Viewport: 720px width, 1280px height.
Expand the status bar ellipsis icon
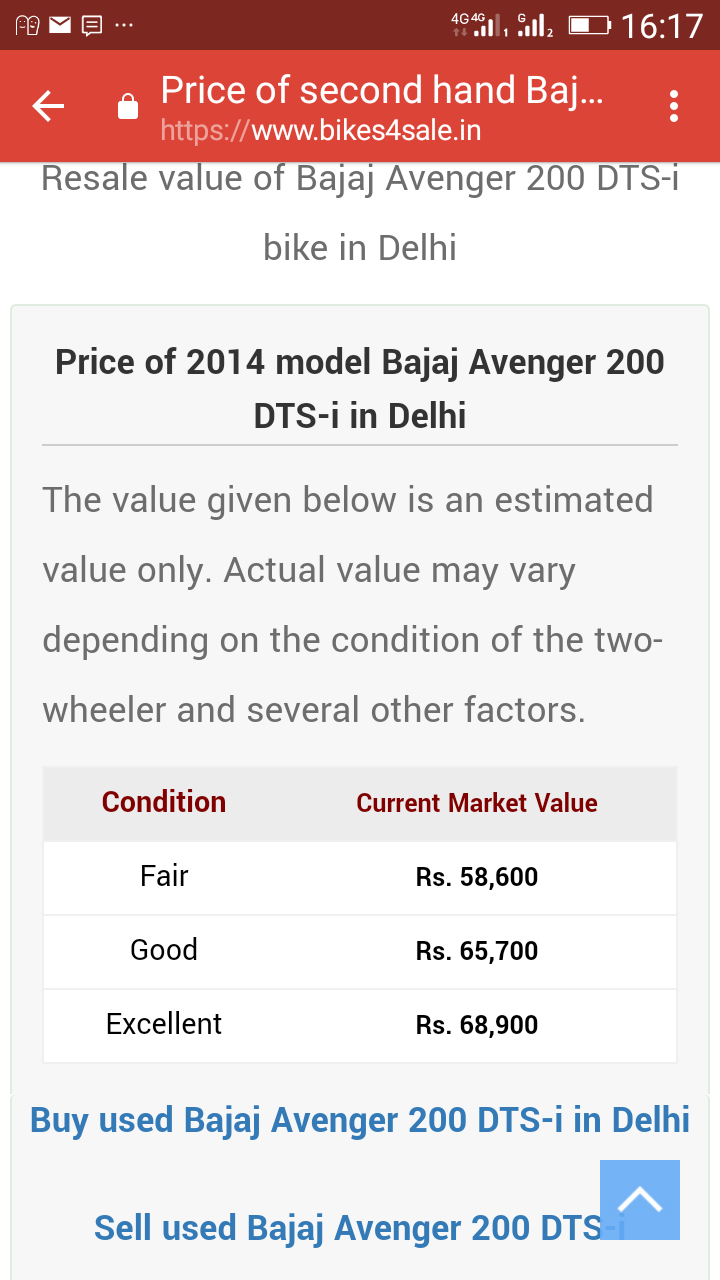126,24
